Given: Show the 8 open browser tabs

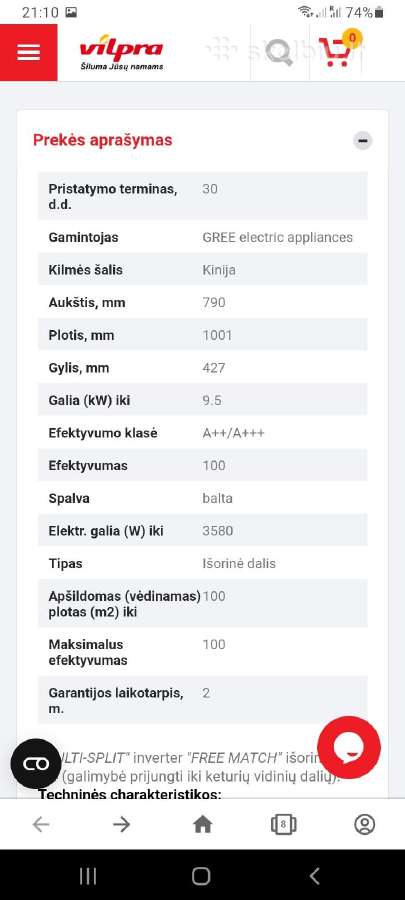Looking at the screenshot, I should click(x=283, y=824).
